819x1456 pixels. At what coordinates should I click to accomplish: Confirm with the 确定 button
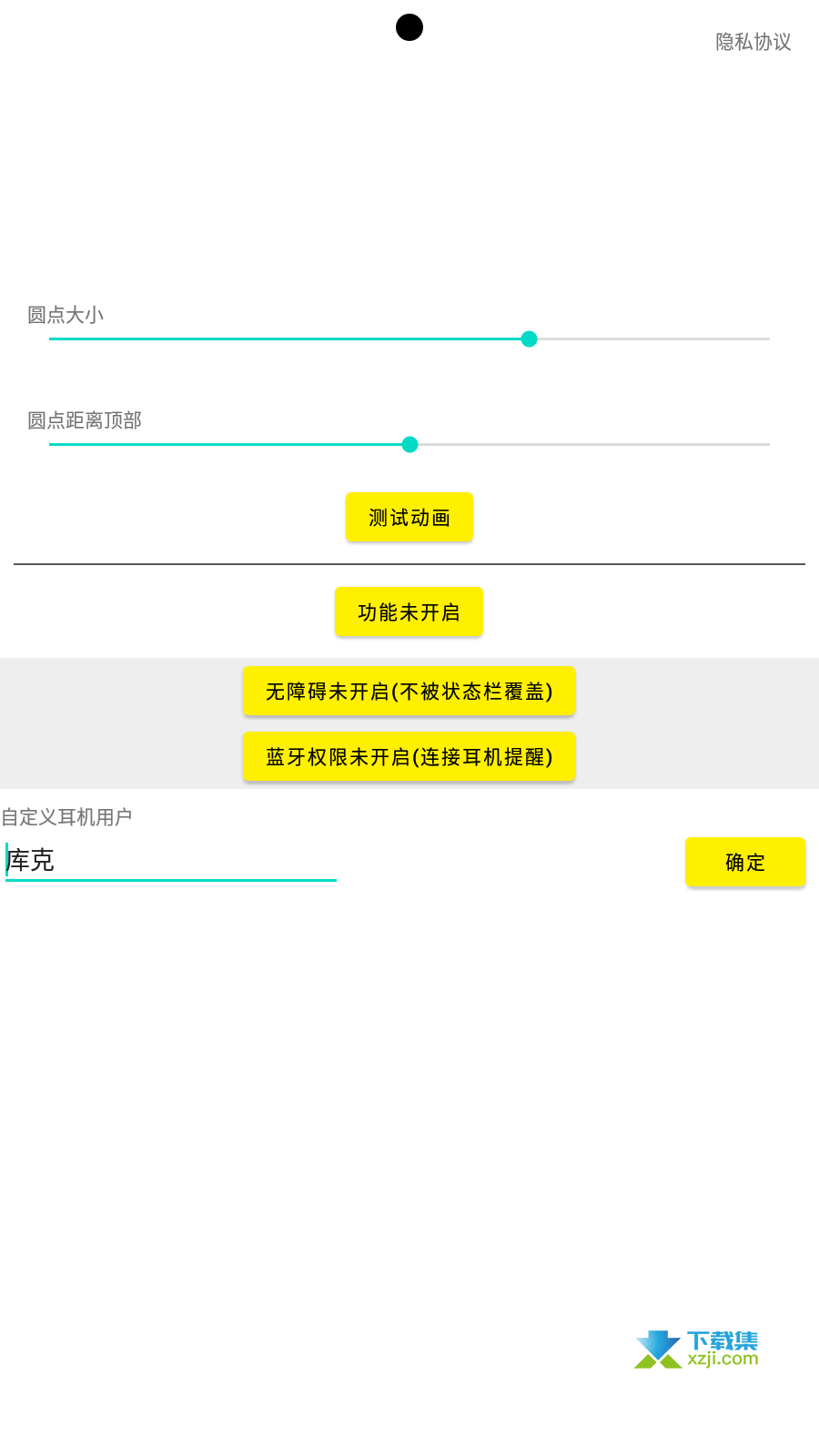745,862
